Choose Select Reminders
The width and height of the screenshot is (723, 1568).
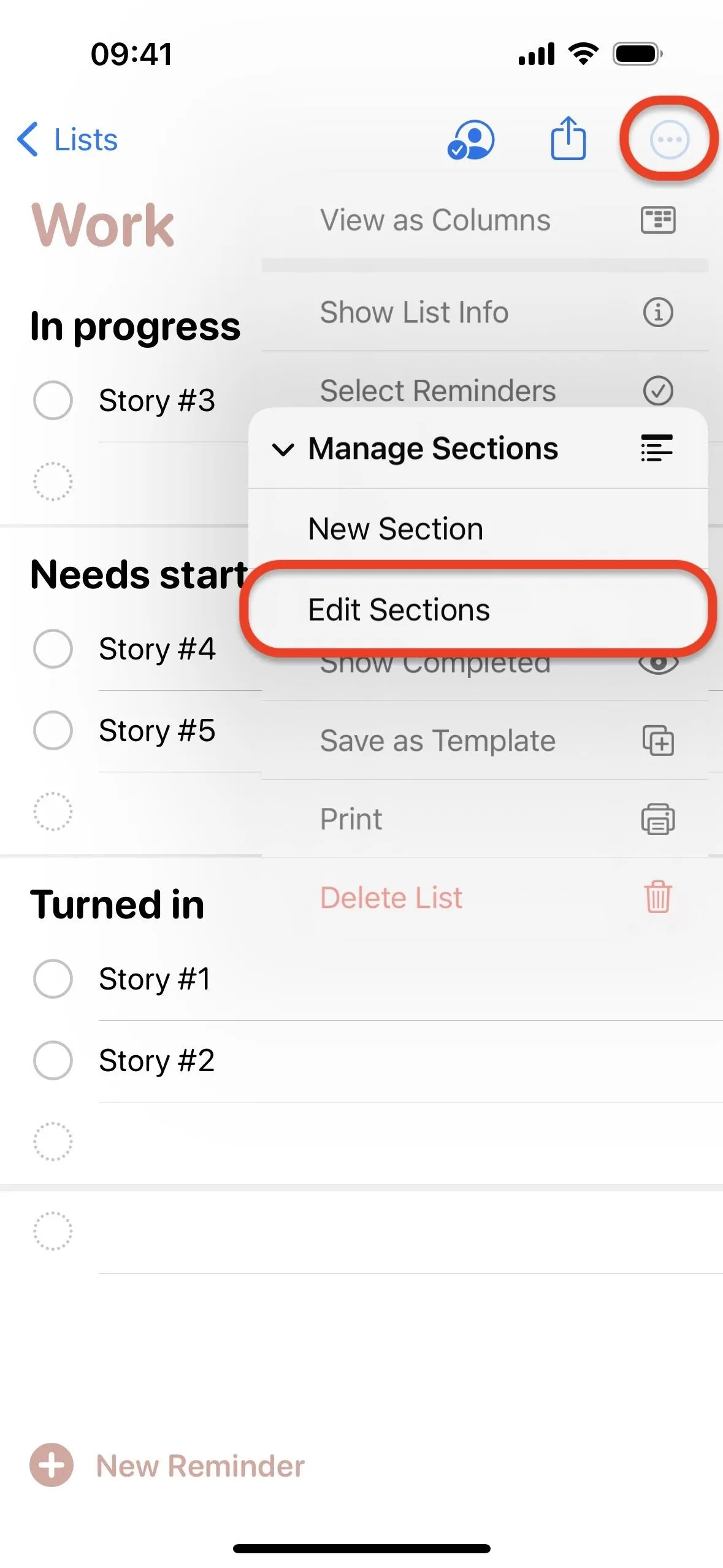484,388
